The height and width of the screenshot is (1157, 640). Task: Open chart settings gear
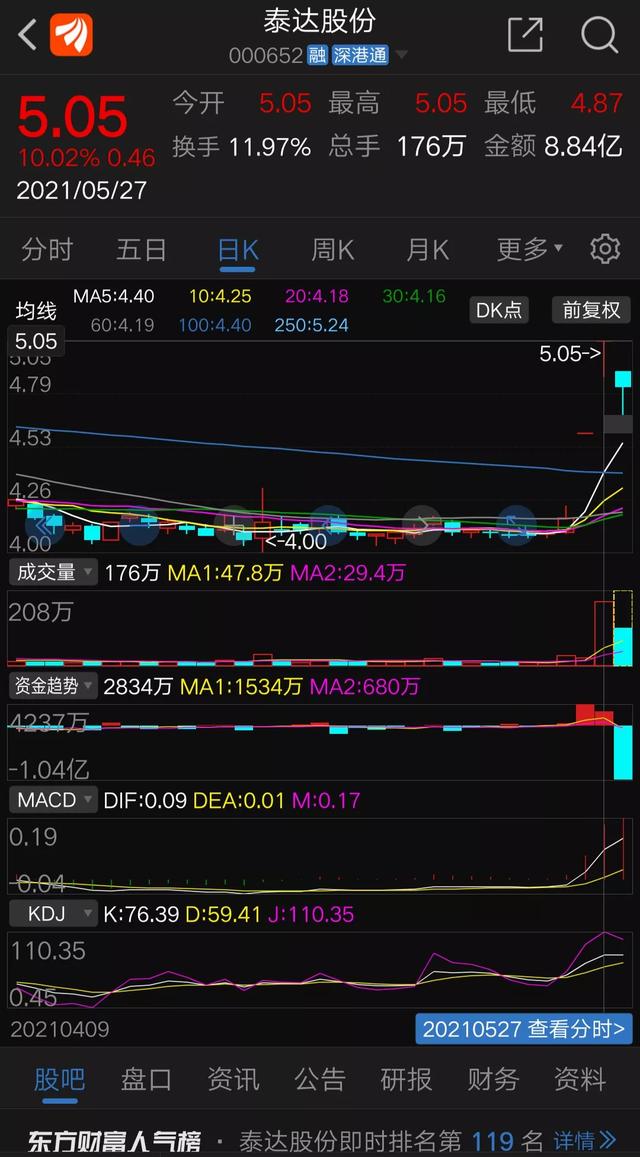coord(605,249)
